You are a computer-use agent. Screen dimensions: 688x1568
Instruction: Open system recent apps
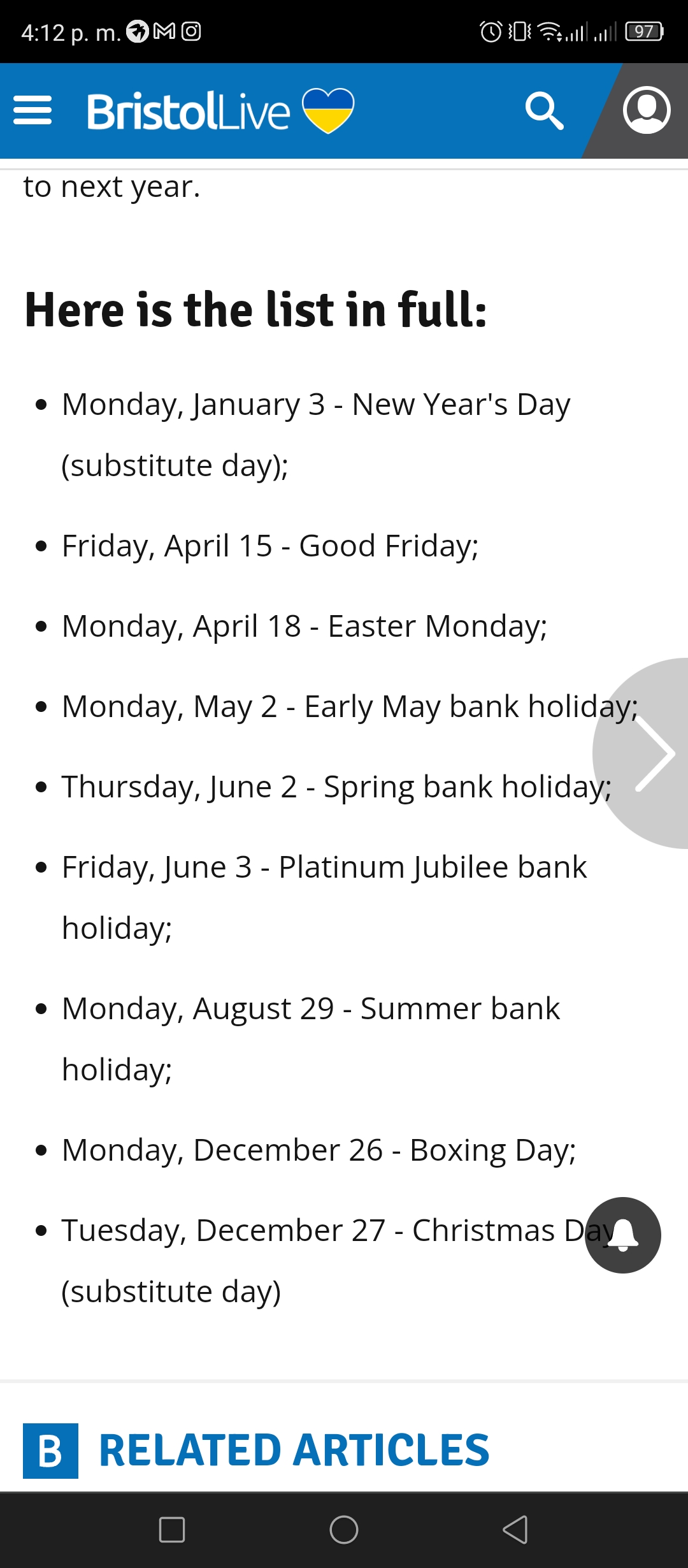pyautogui.click(x=172, y=1530)
